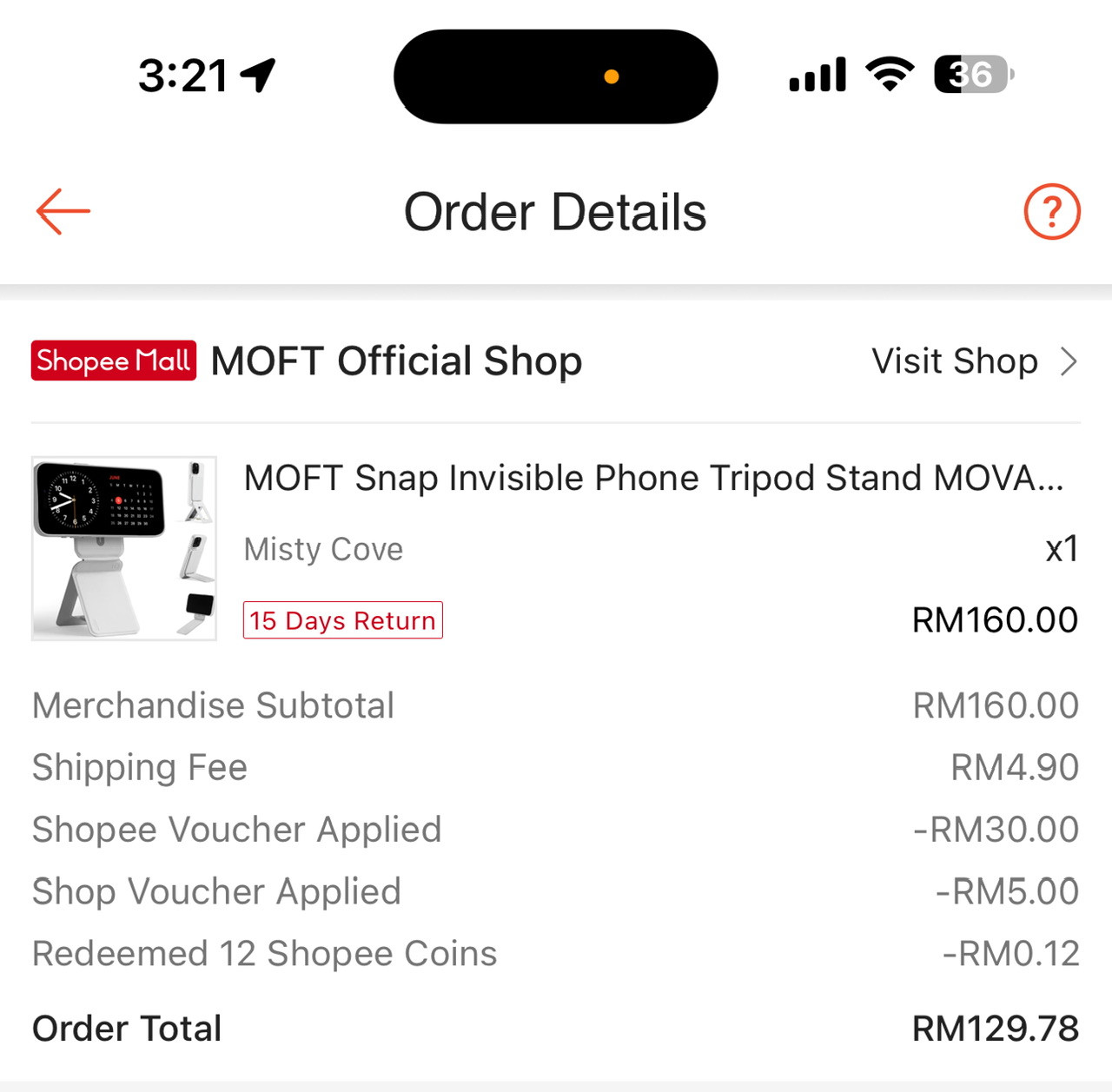Open the MOFT Snap Tripod Stand product

coord(652,479)
